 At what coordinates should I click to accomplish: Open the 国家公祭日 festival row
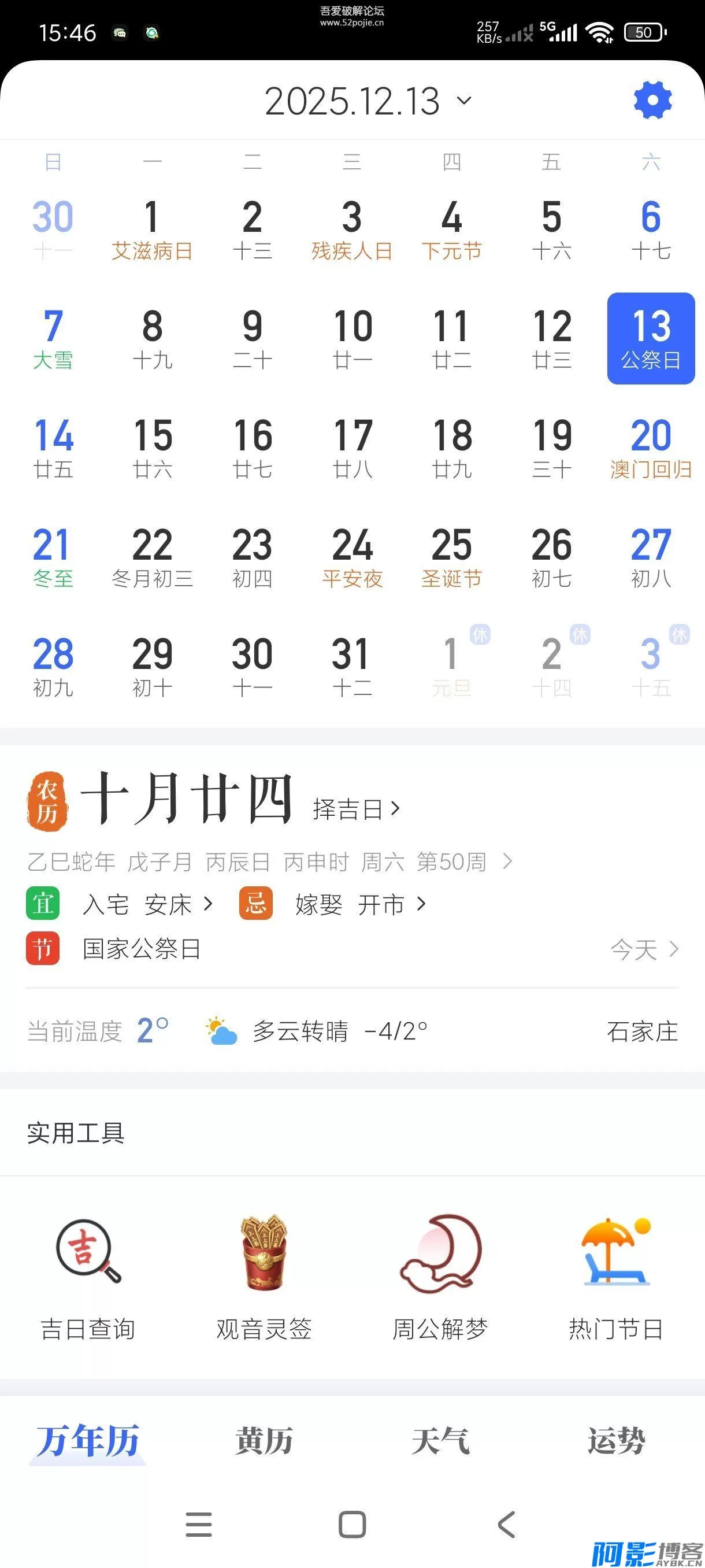click(x=141, y=949)
